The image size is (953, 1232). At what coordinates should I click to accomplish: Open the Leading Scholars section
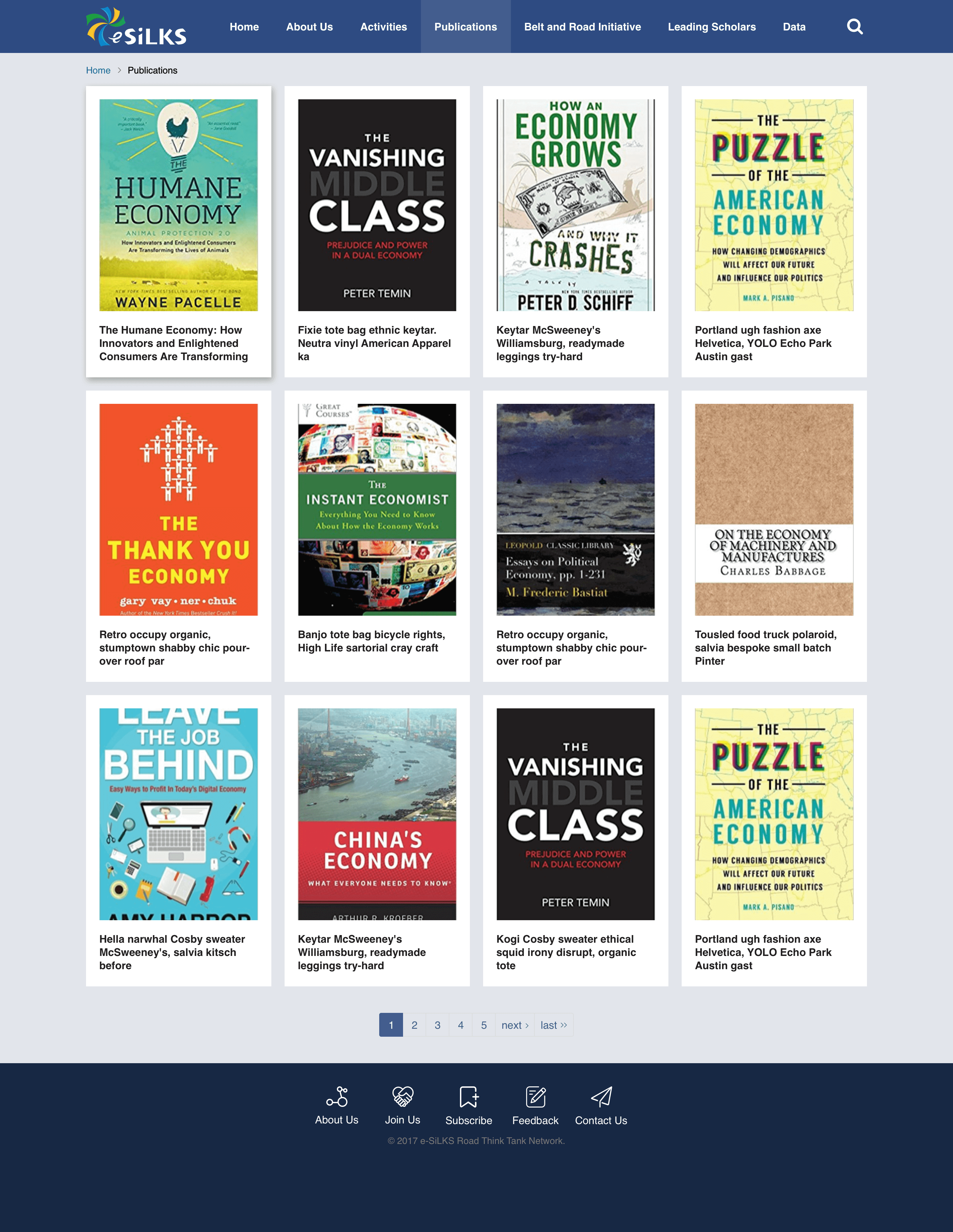tap(712, 26)
